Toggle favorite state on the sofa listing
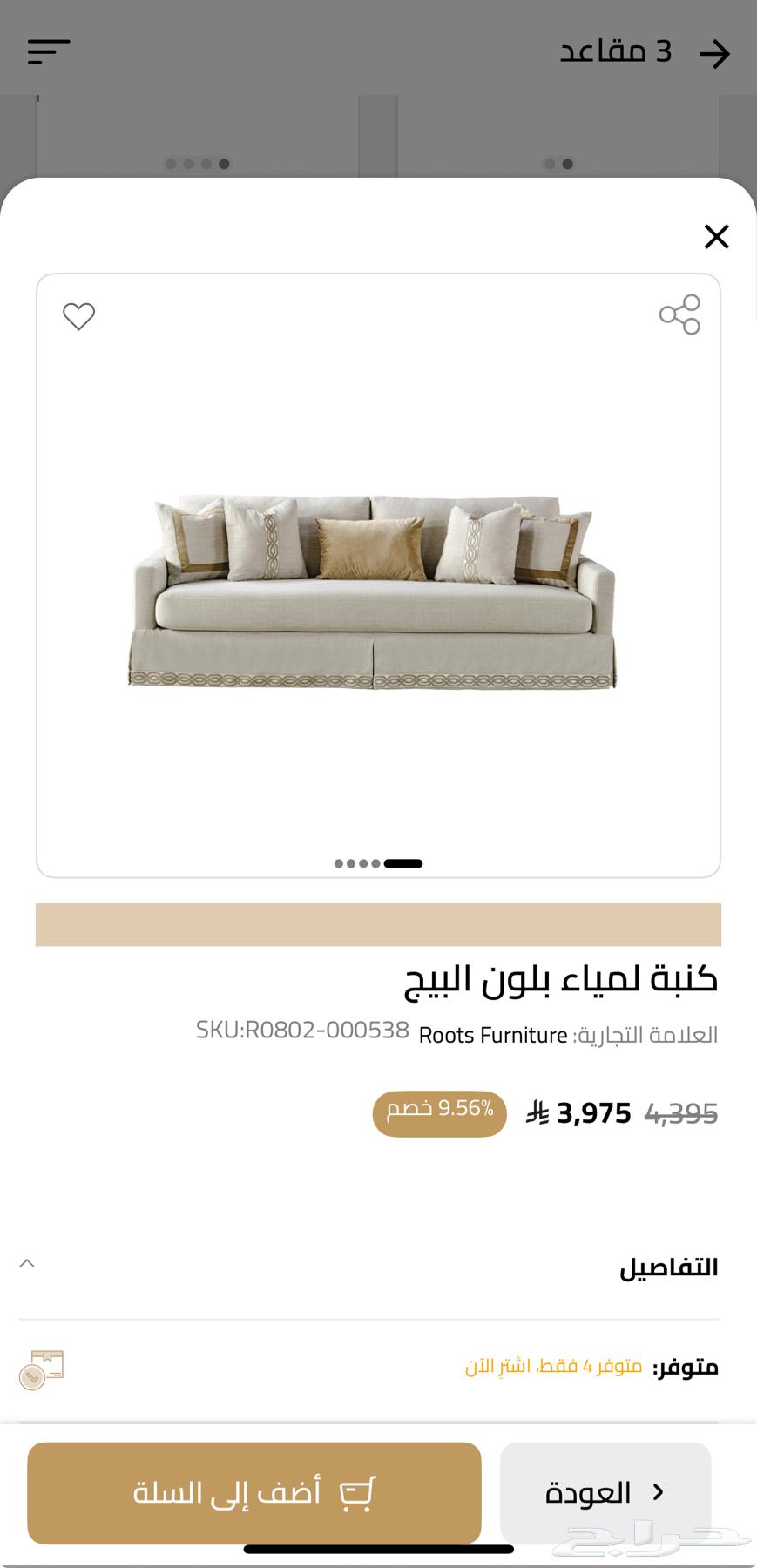The height and width of the screenshot is (1568, 757). (78, 315)
